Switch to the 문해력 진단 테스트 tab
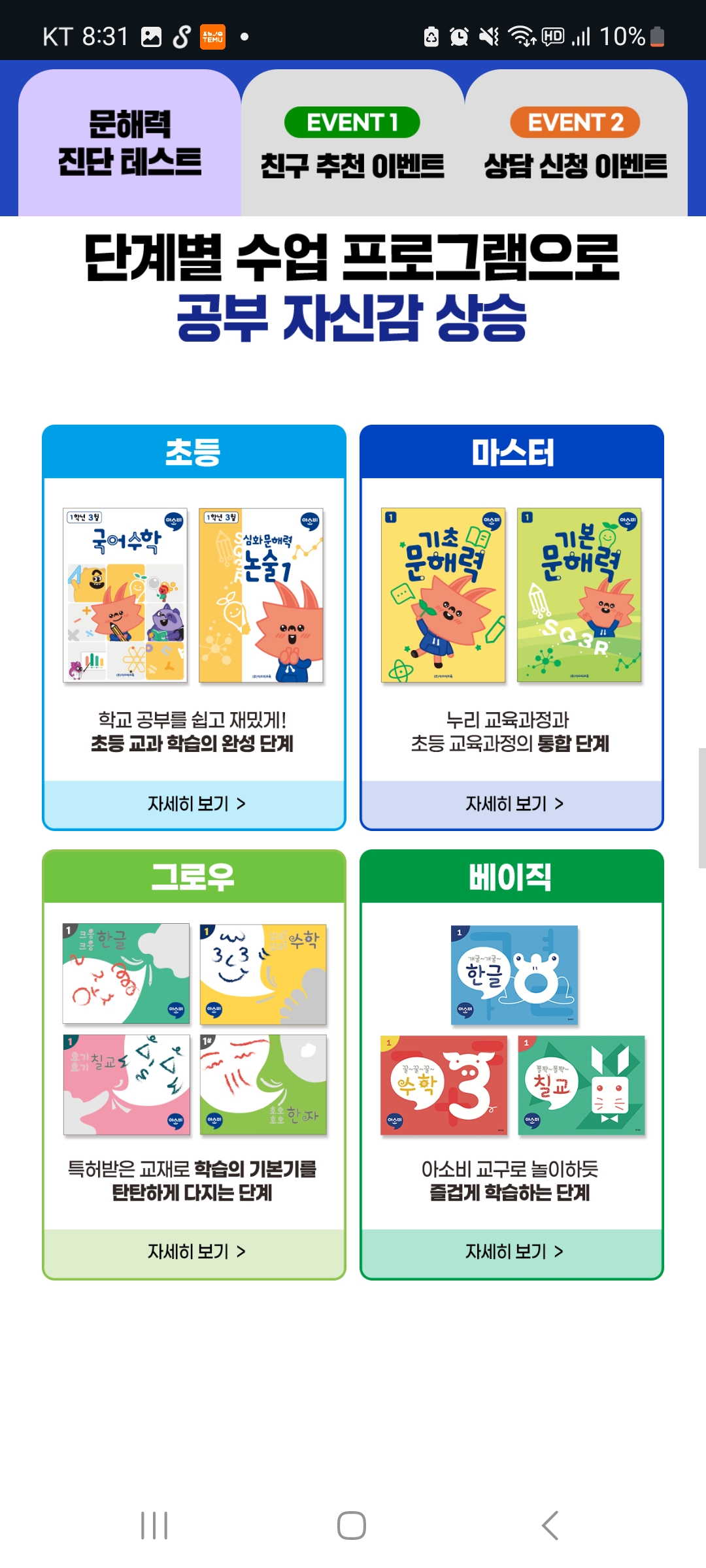This screenshot has width=706, height=1568. 129,144
